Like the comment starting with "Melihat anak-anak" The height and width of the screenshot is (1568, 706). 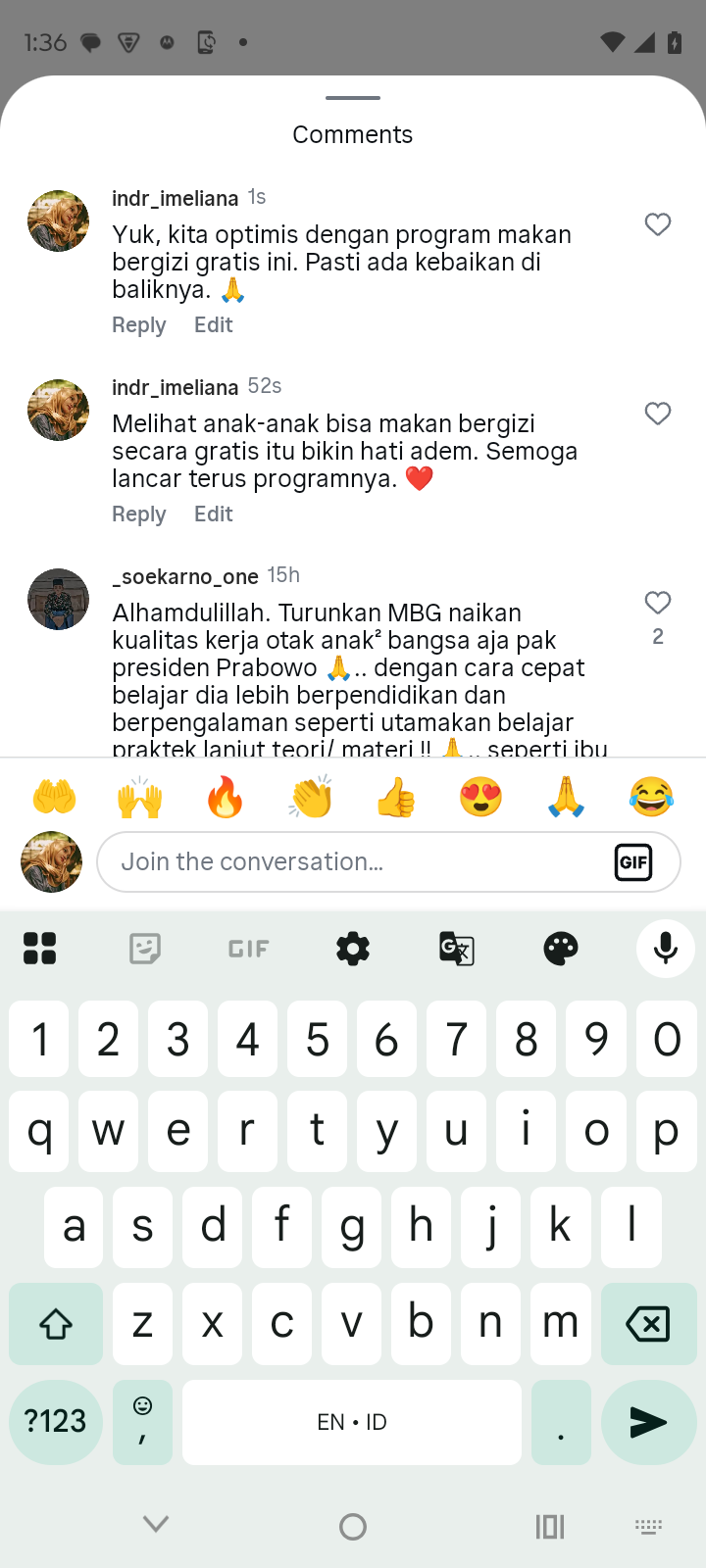[x=658, y=414]
